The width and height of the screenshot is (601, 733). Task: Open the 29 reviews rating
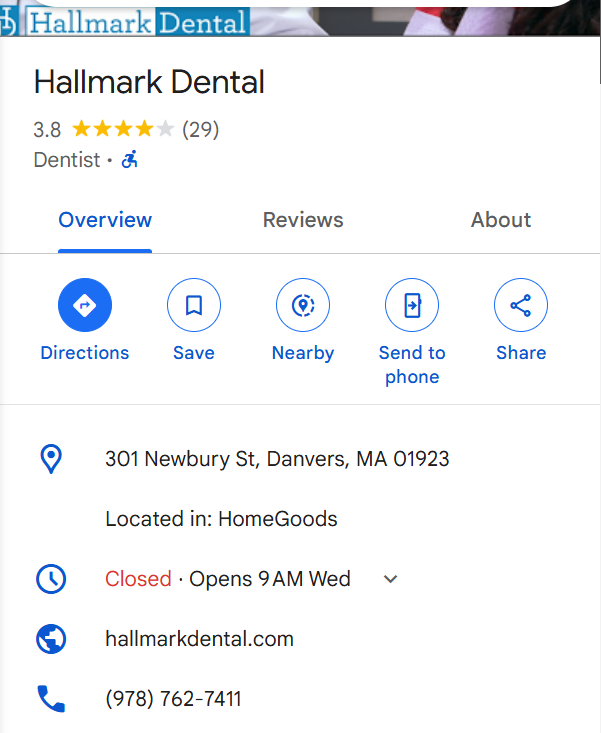point(200,130)
